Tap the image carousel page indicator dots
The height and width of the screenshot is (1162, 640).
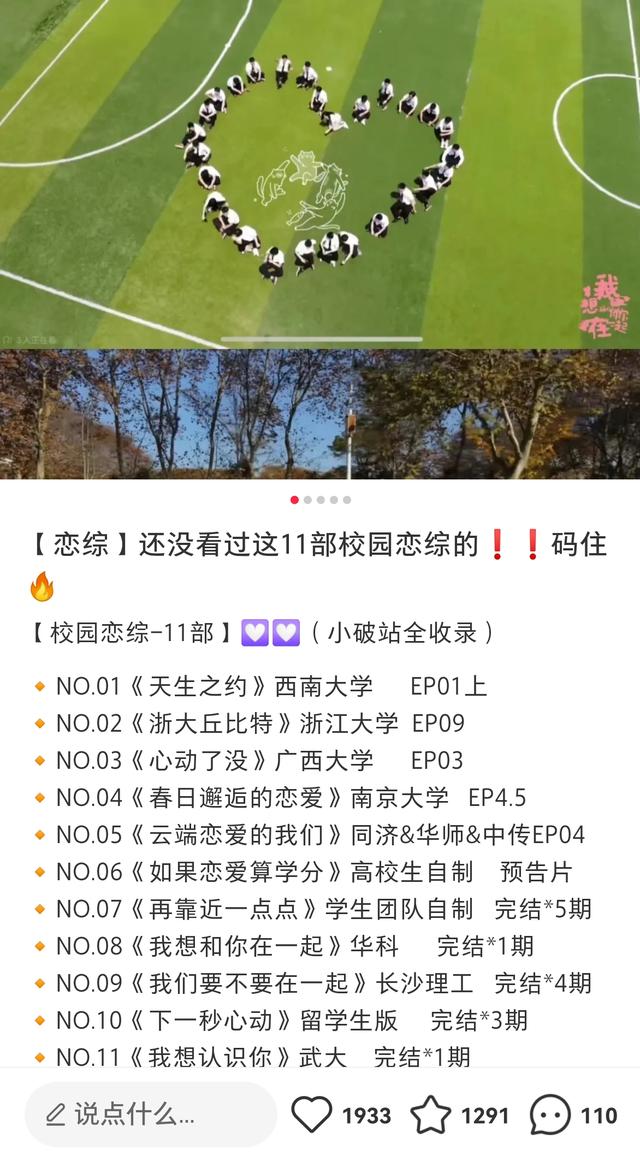[x=321, y=500]
